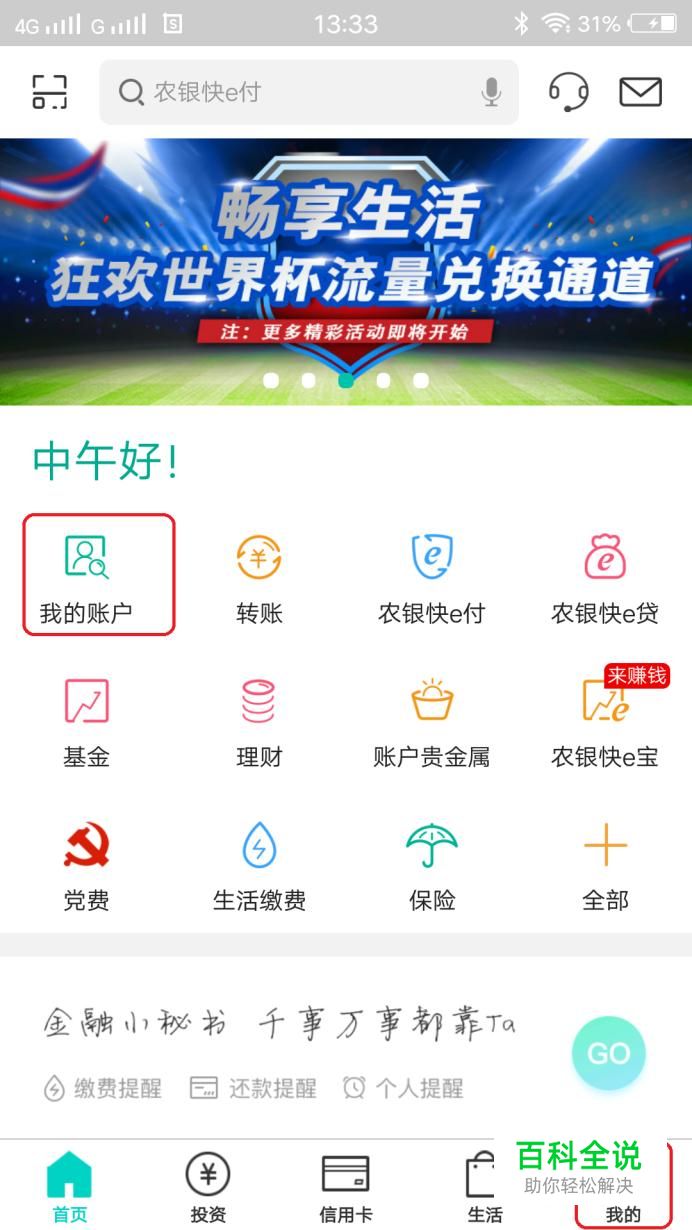Start voice search with the microphone
Image resolution: width=692 pixels, height=1230 pixels.
point(491,92)
